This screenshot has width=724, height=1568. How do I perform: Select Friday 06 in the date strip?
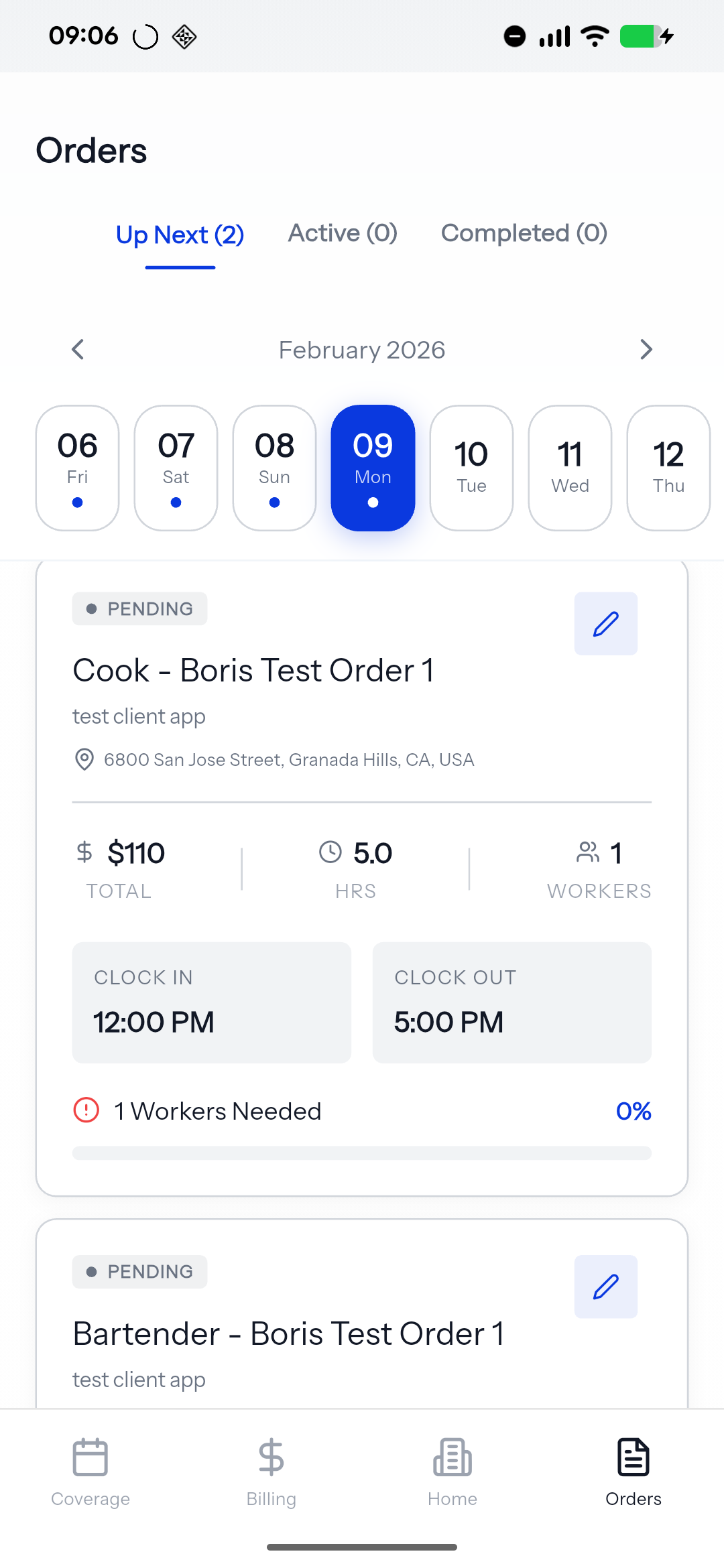coord(78,468)
